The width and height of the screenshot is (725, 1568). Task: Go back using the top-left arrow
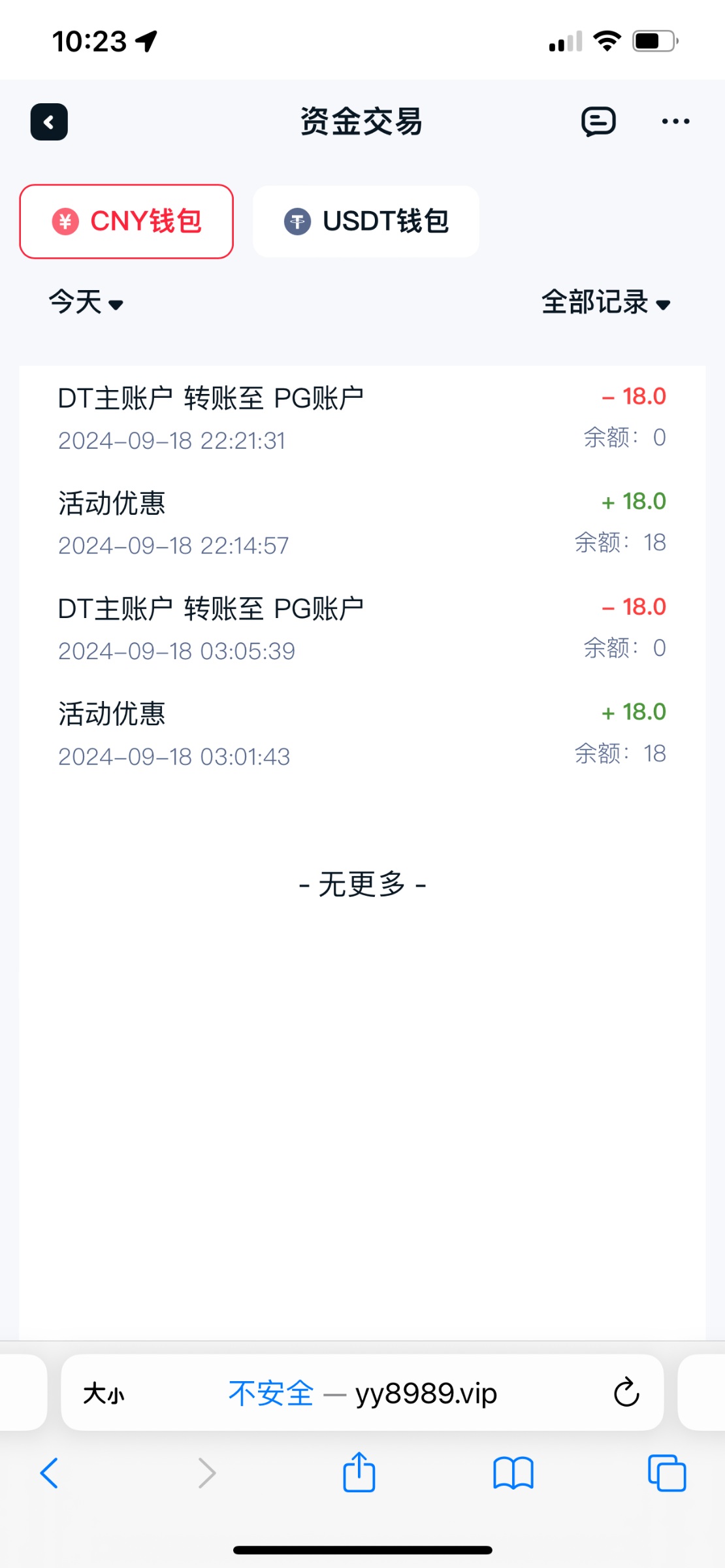[x=49, y=122]
